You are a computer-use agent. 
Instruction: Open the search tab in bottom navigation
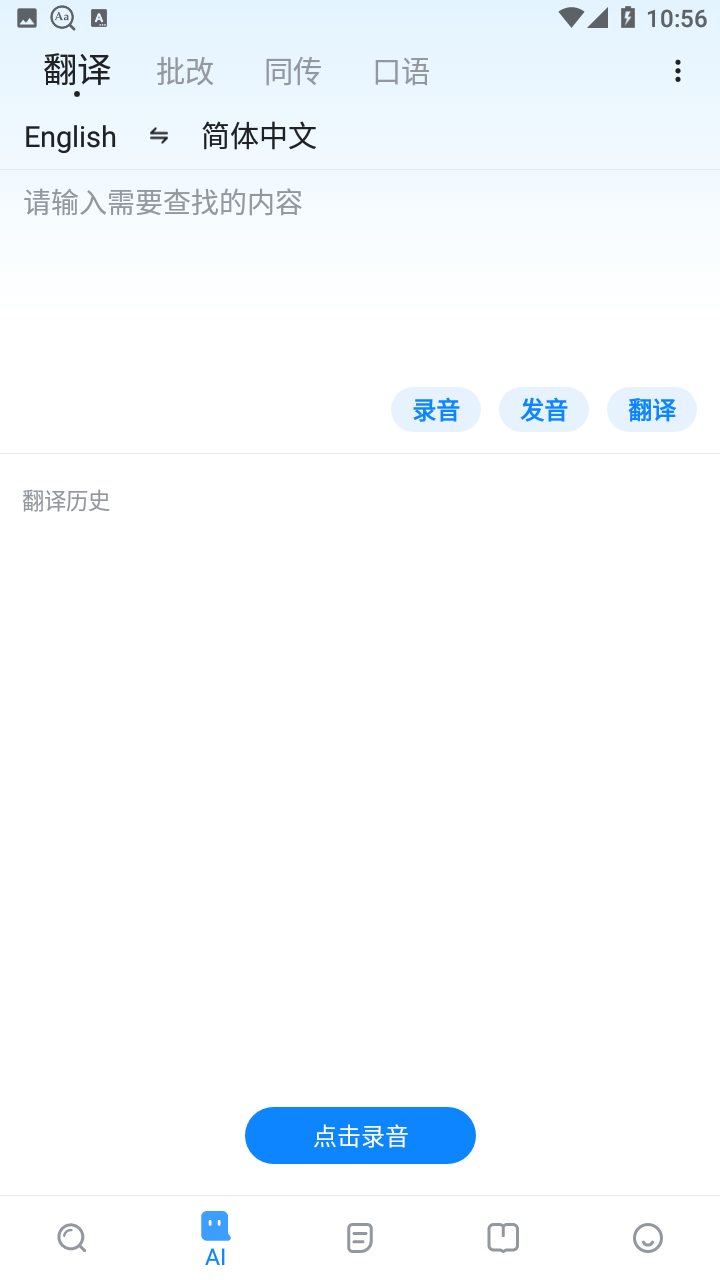[x=72, y=1238]
